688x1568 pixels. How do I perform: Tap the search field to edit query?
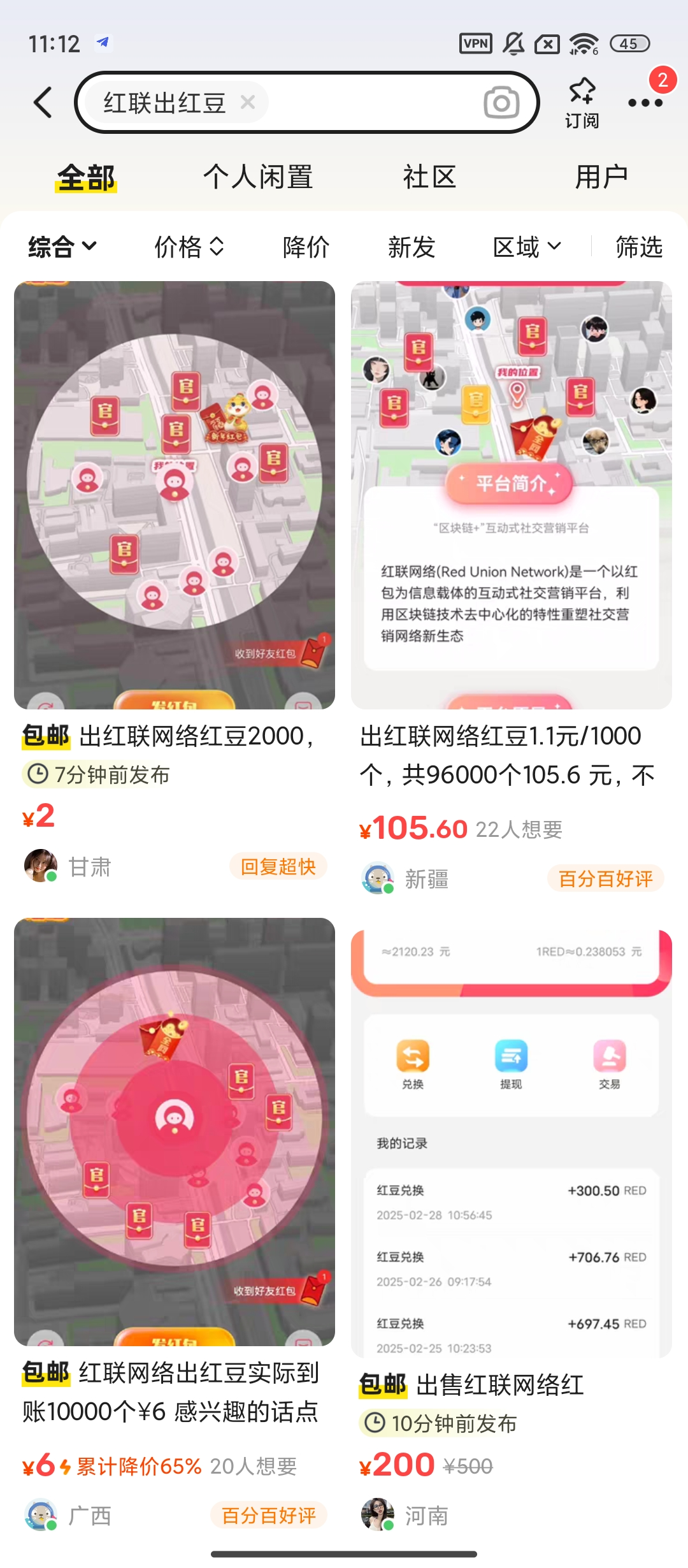(x=369, y=103)
